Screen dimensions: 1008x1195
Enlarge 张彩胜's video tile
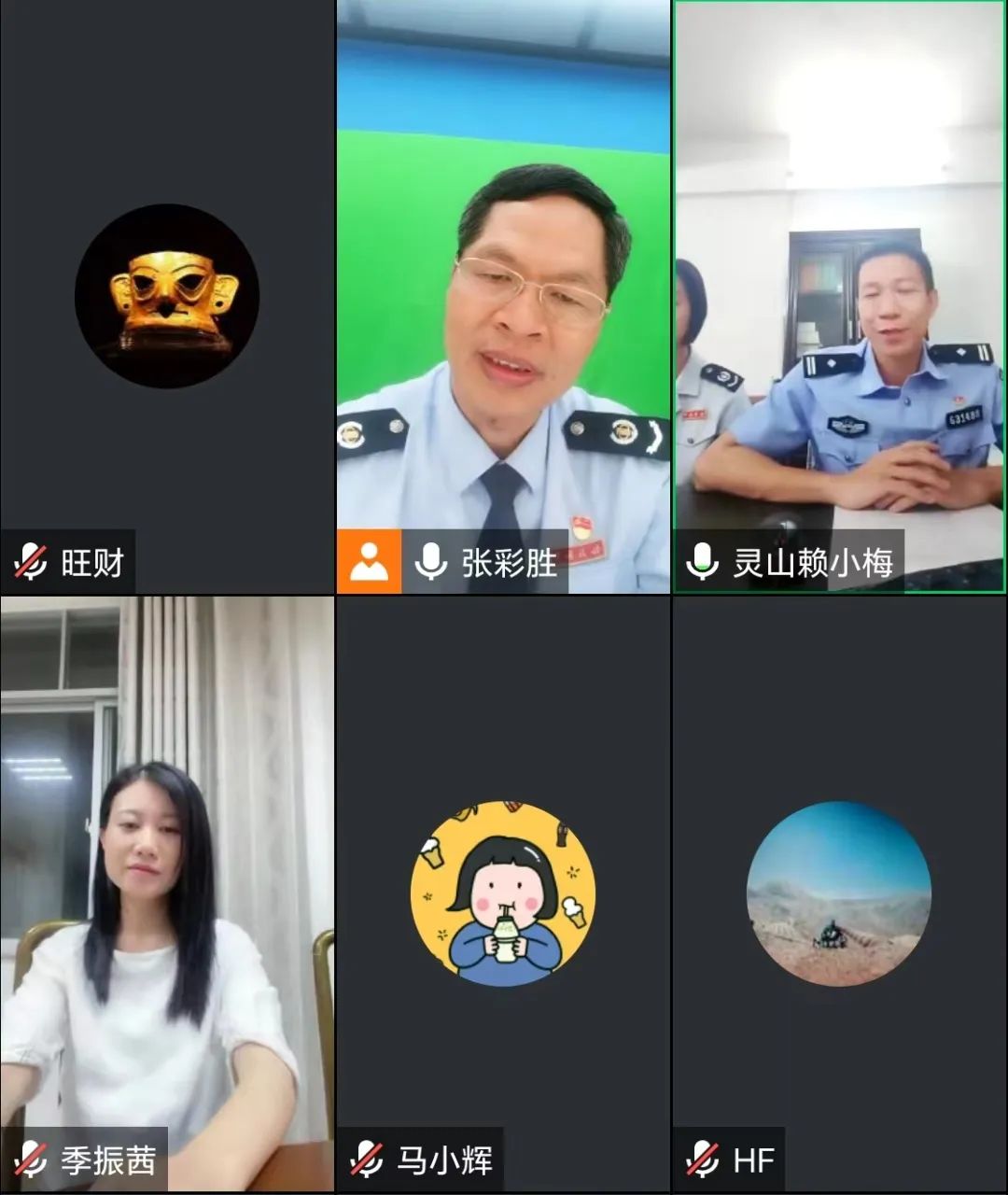[503, 299]
